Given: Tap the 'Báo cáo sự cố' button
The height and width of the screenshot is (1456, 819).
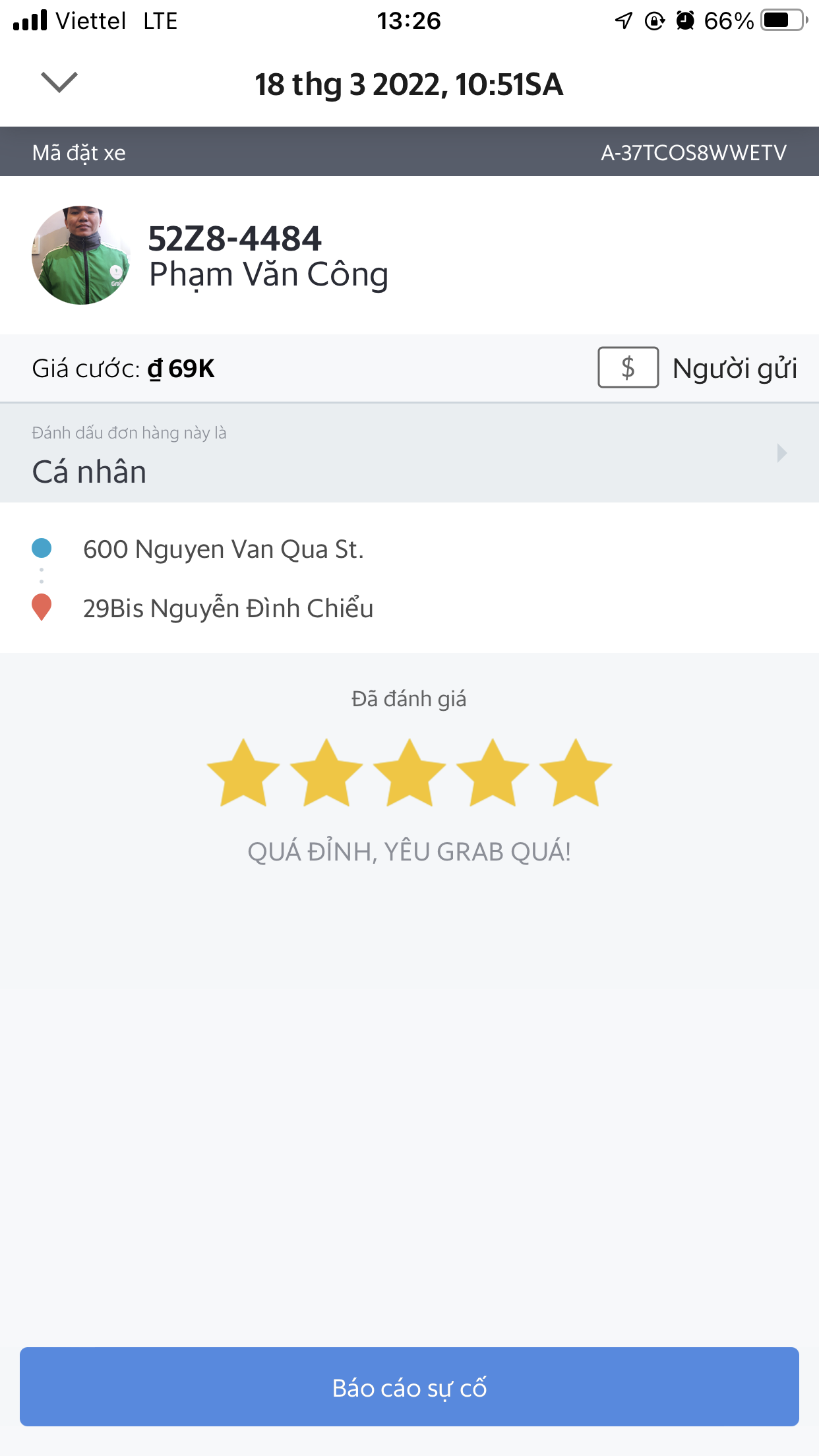Looking at the screenshot, I should pos(409,1387).
